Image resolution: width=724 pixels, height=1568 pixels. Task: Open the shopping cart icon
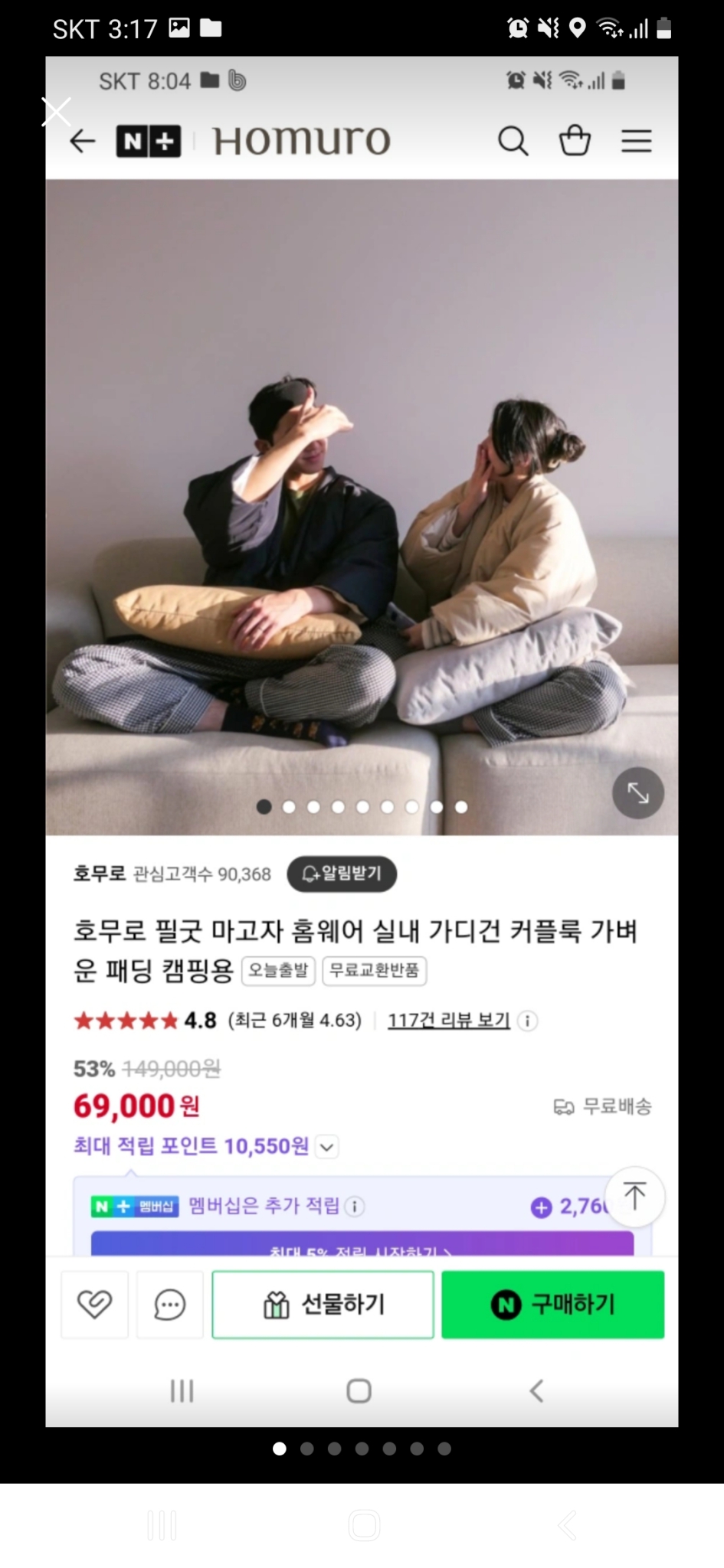[x=575, y=141]
